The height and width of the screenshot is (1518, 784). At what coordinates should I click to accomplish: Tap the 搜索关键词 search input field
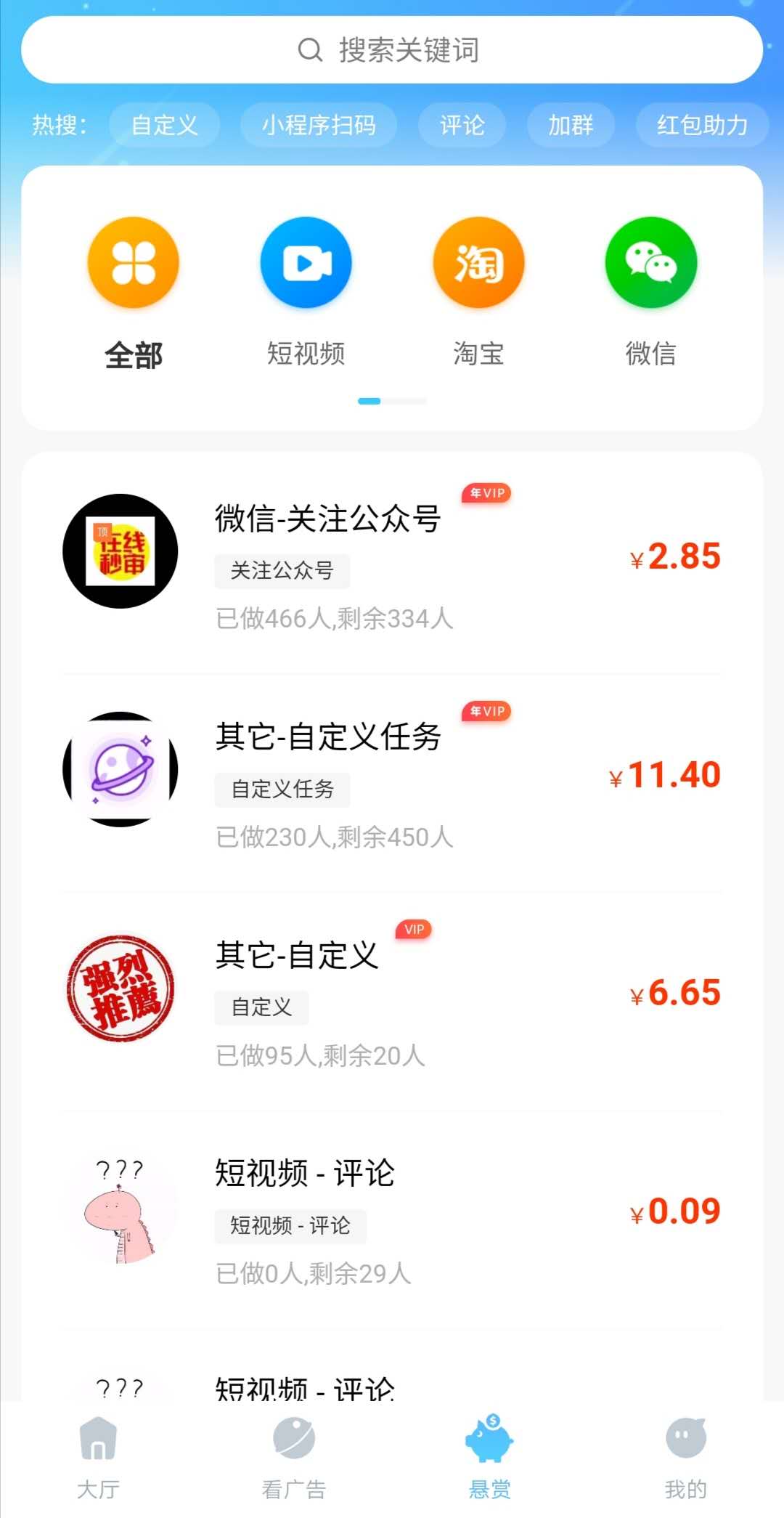pos(392,49)
